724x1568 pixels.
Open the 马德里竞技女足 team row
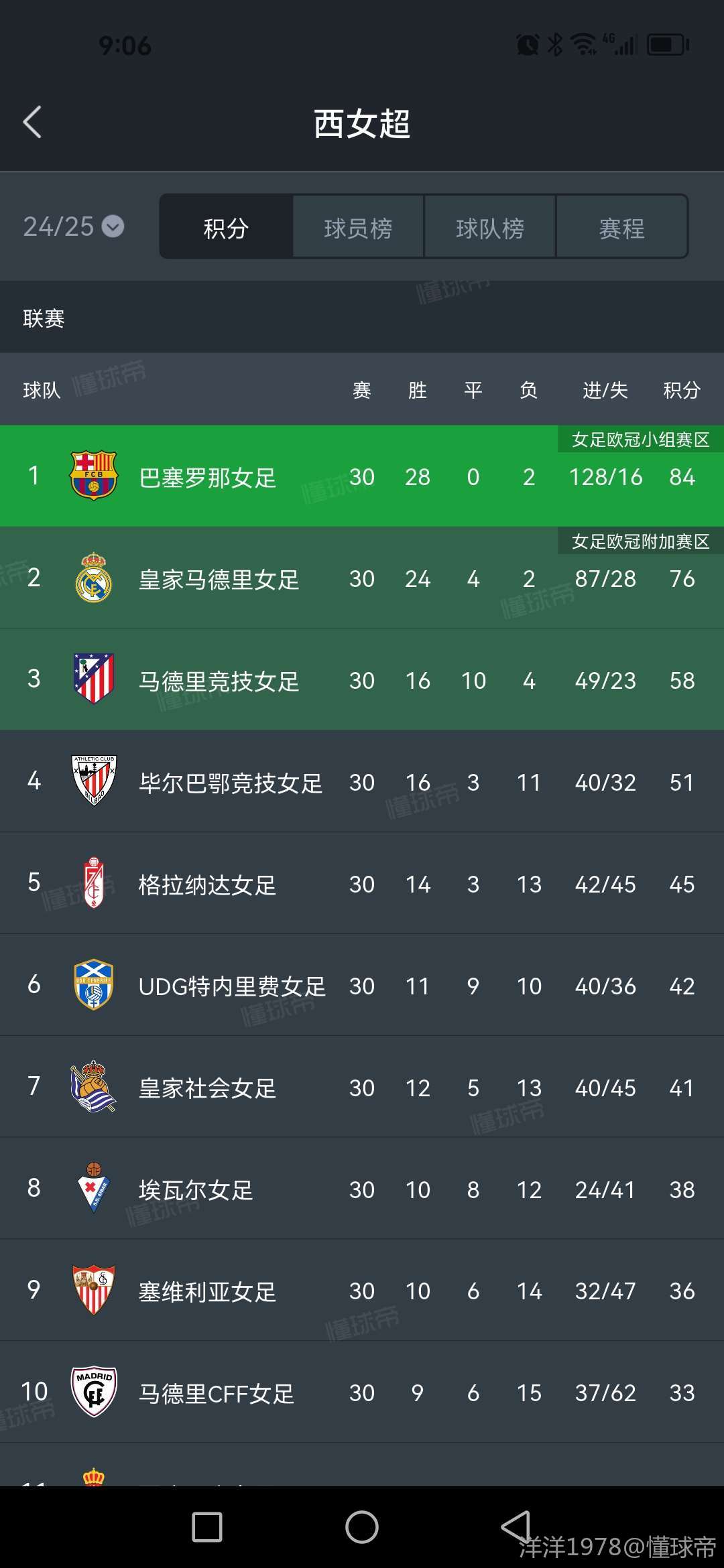tap(219, 681)
